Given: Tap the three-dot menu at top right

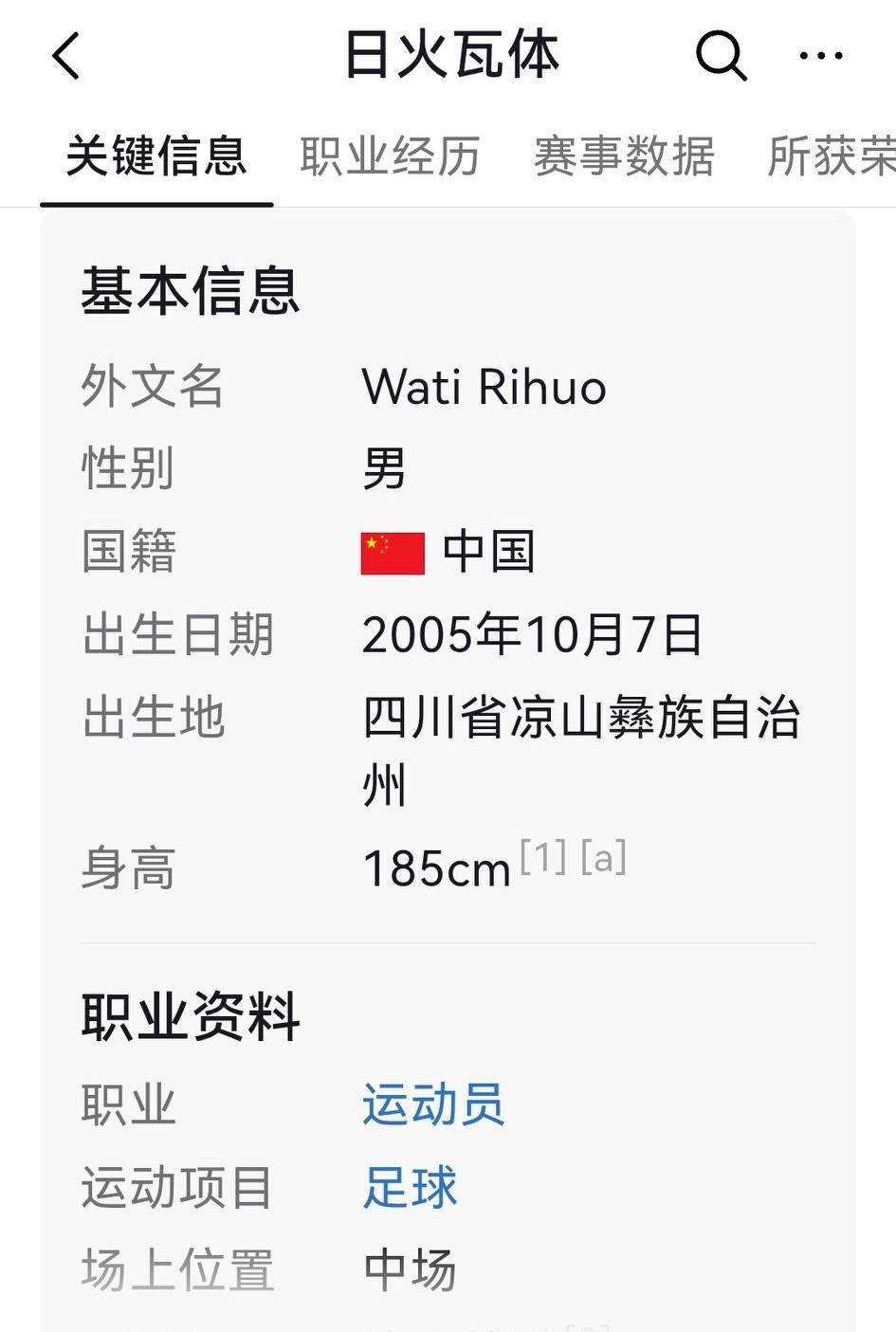Looking at the screenshot, I should (821, 55).
